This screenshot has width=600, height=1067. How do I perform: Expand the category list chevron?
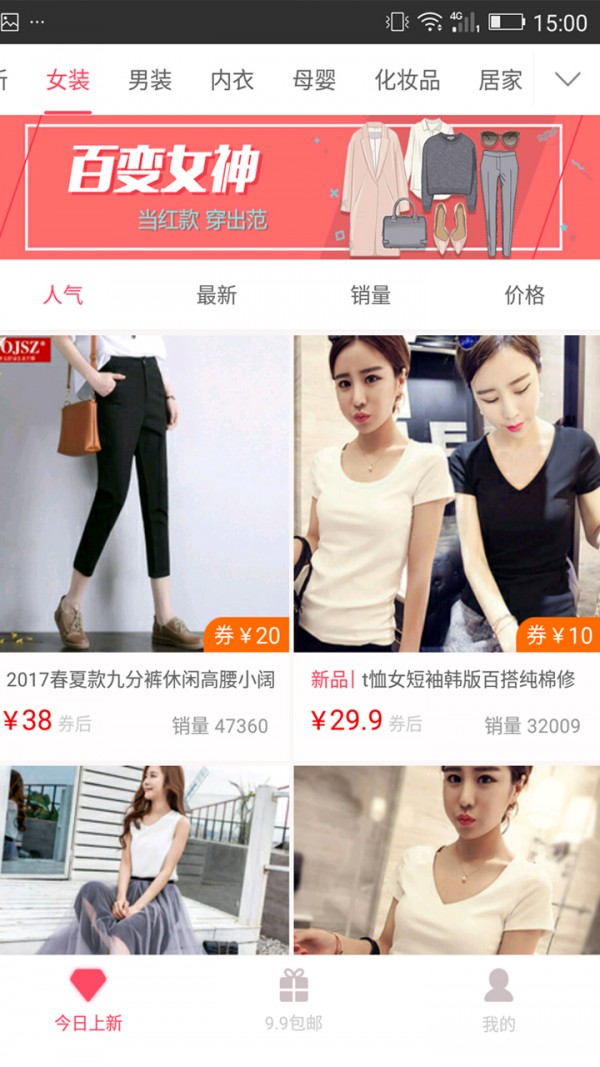point(567,80)
